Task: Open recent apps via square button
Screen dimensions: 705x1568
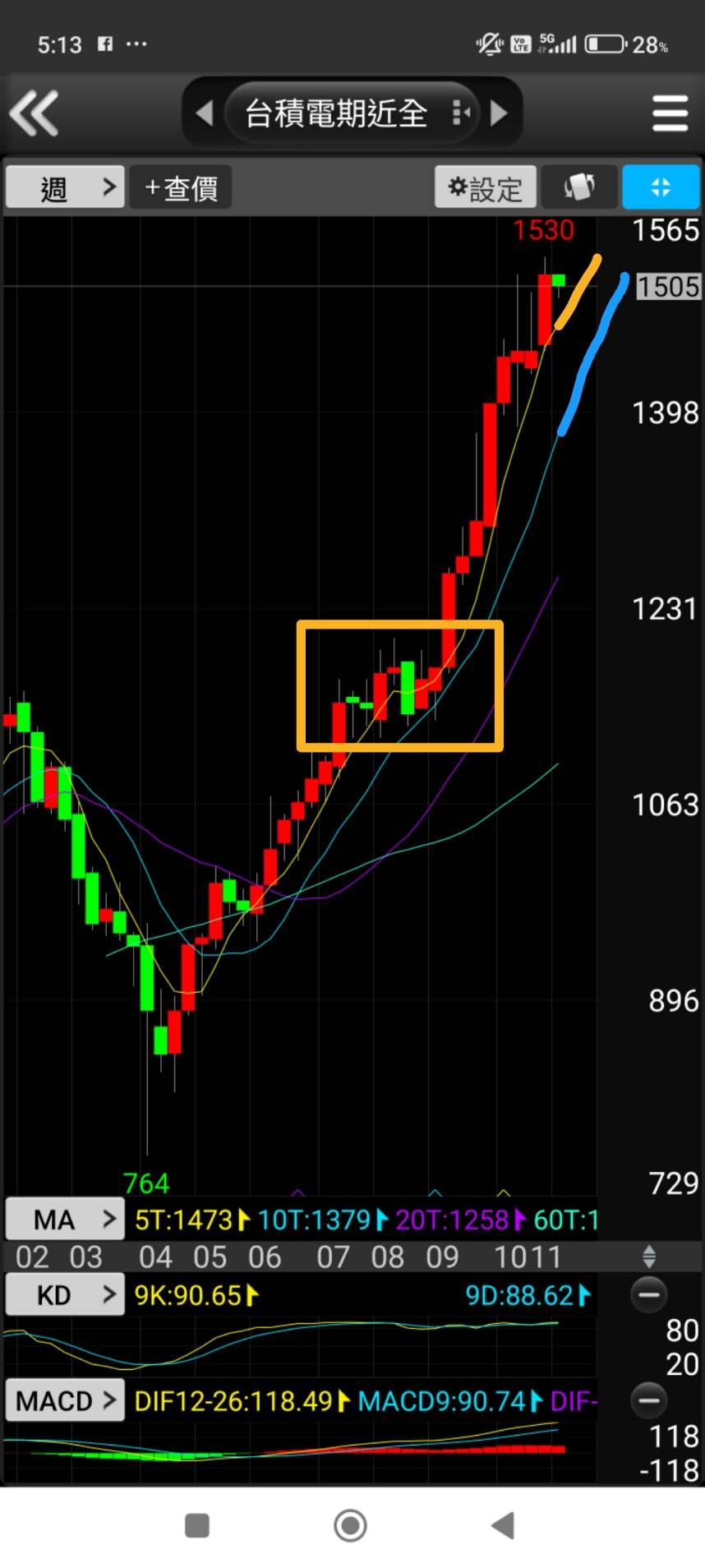Action: [x=197, y=1526]
